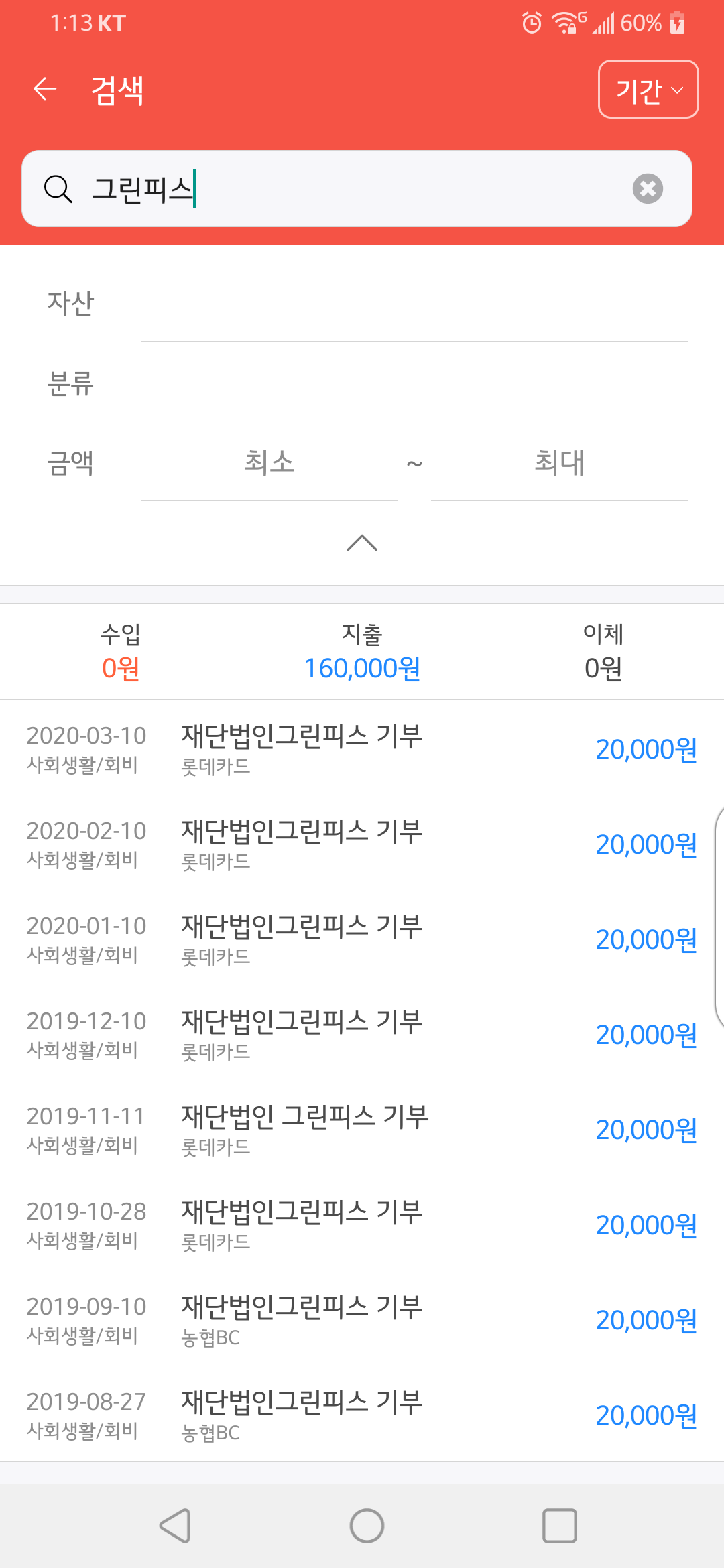Enter maximum amount in 최대 field
This screenshot has width=724, height=1568.
click(560, 463)
